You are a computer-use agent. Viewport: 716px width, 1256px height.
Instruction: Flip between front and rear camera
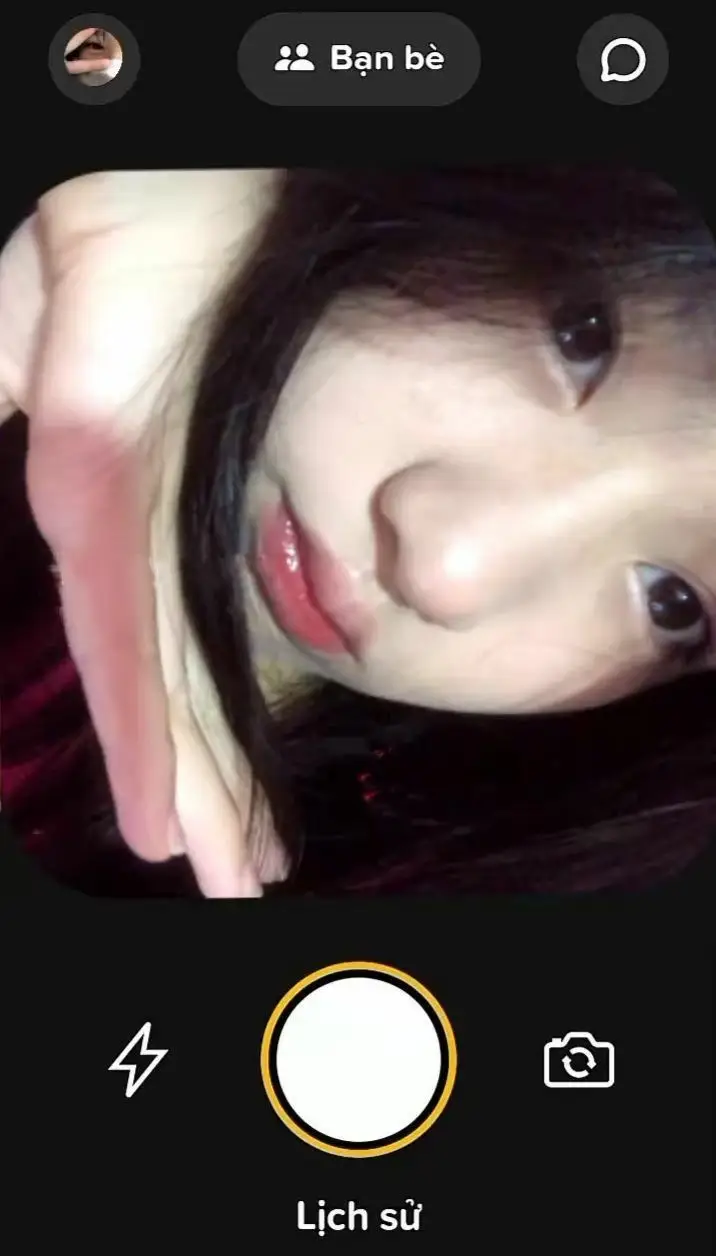(579, 1060)
